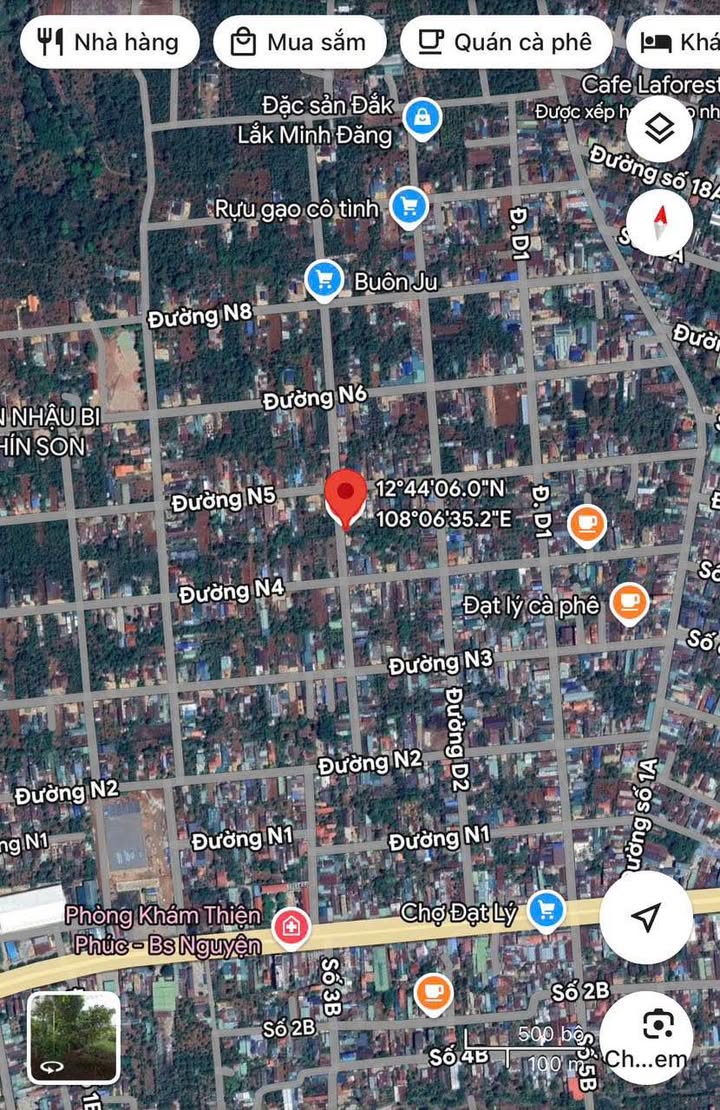Select the Nhà hàng filter chip

pos(108,42)
